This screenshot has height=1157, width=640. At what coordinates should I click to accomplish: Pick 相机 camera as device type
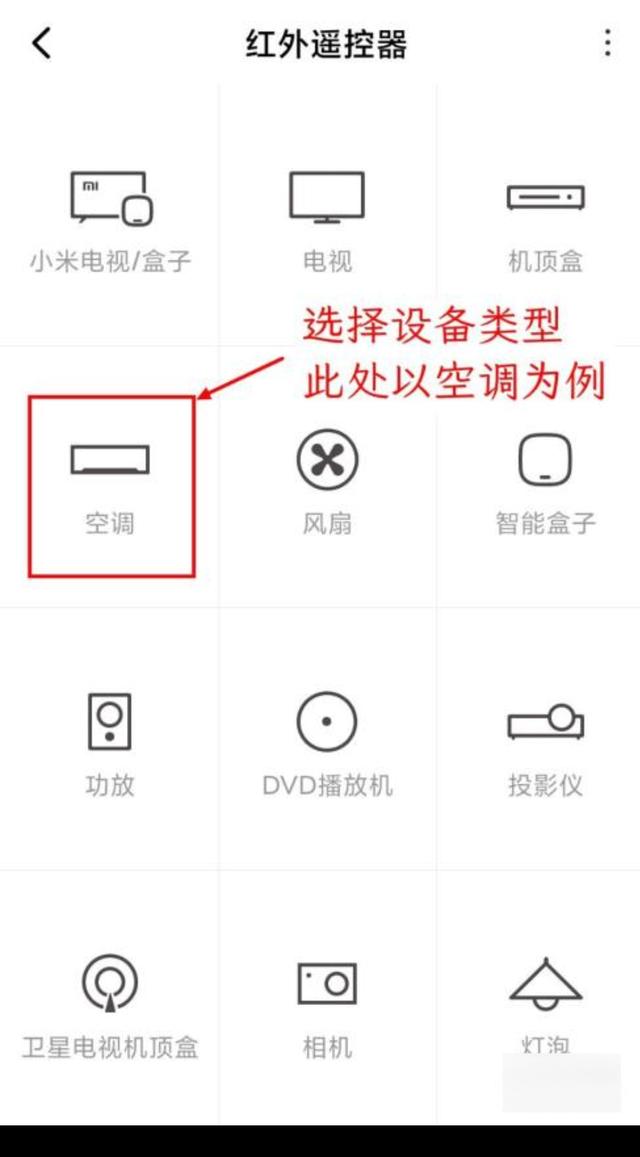tap(327, 1005)
